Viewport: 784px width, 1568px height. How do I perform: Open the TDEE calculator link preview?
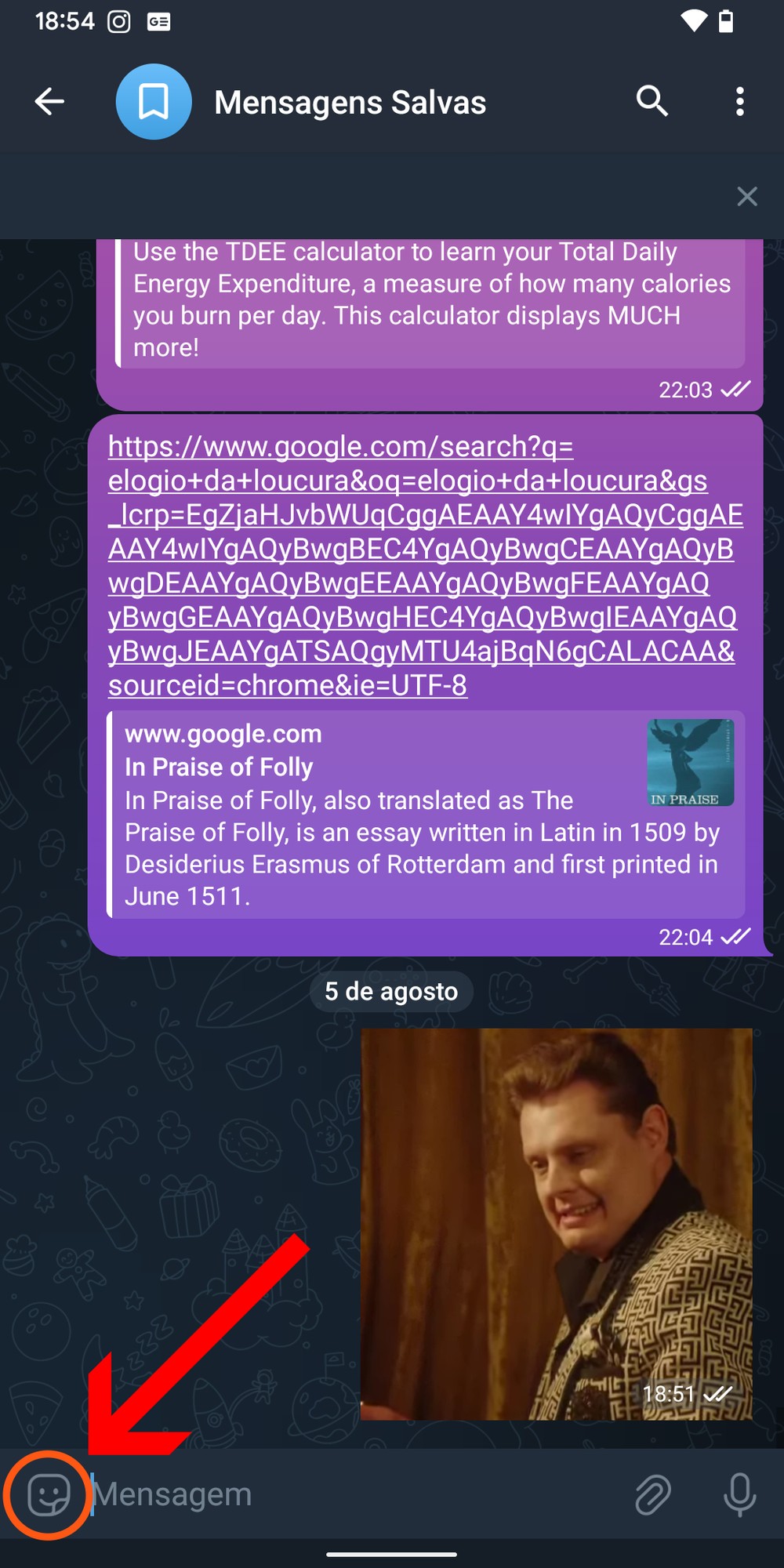click(x=430, y=302)
